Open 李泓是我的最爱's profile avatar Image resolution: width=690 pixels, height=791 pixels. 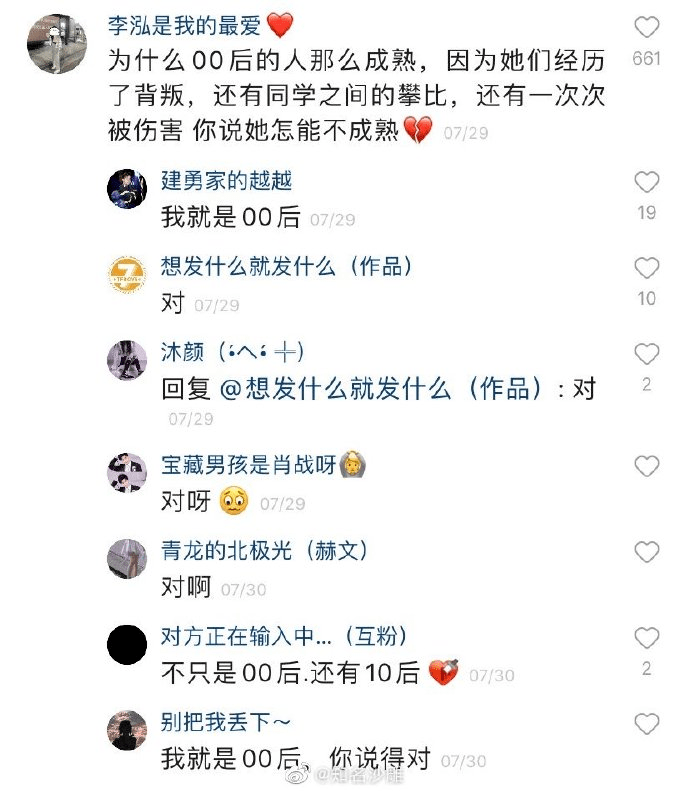point(56,44)
